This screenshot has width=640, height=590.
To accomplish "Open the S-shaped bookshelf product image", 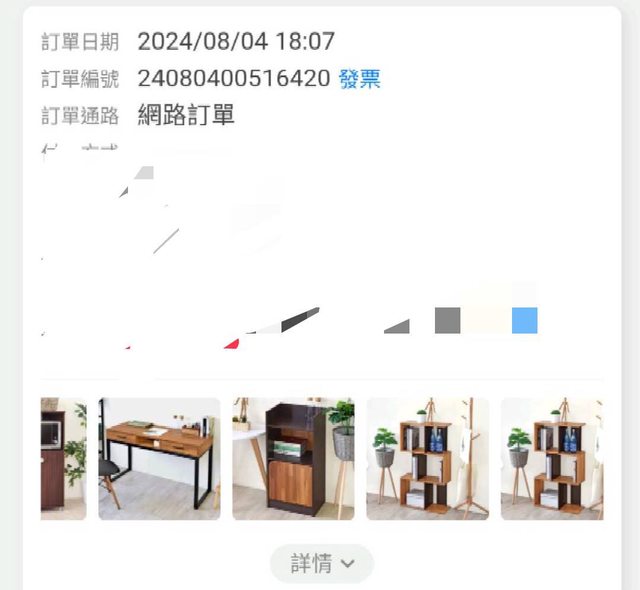I will coord(427,459).
